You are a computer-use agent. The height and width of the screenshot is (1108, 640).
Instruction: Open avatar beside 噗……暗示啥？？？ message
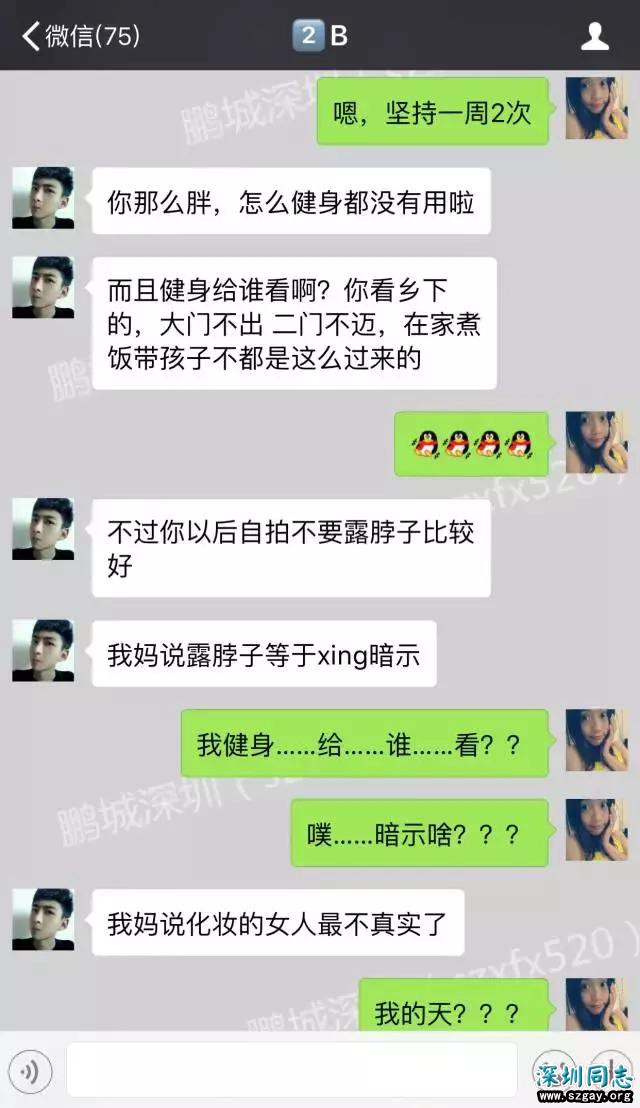[597, 830]
